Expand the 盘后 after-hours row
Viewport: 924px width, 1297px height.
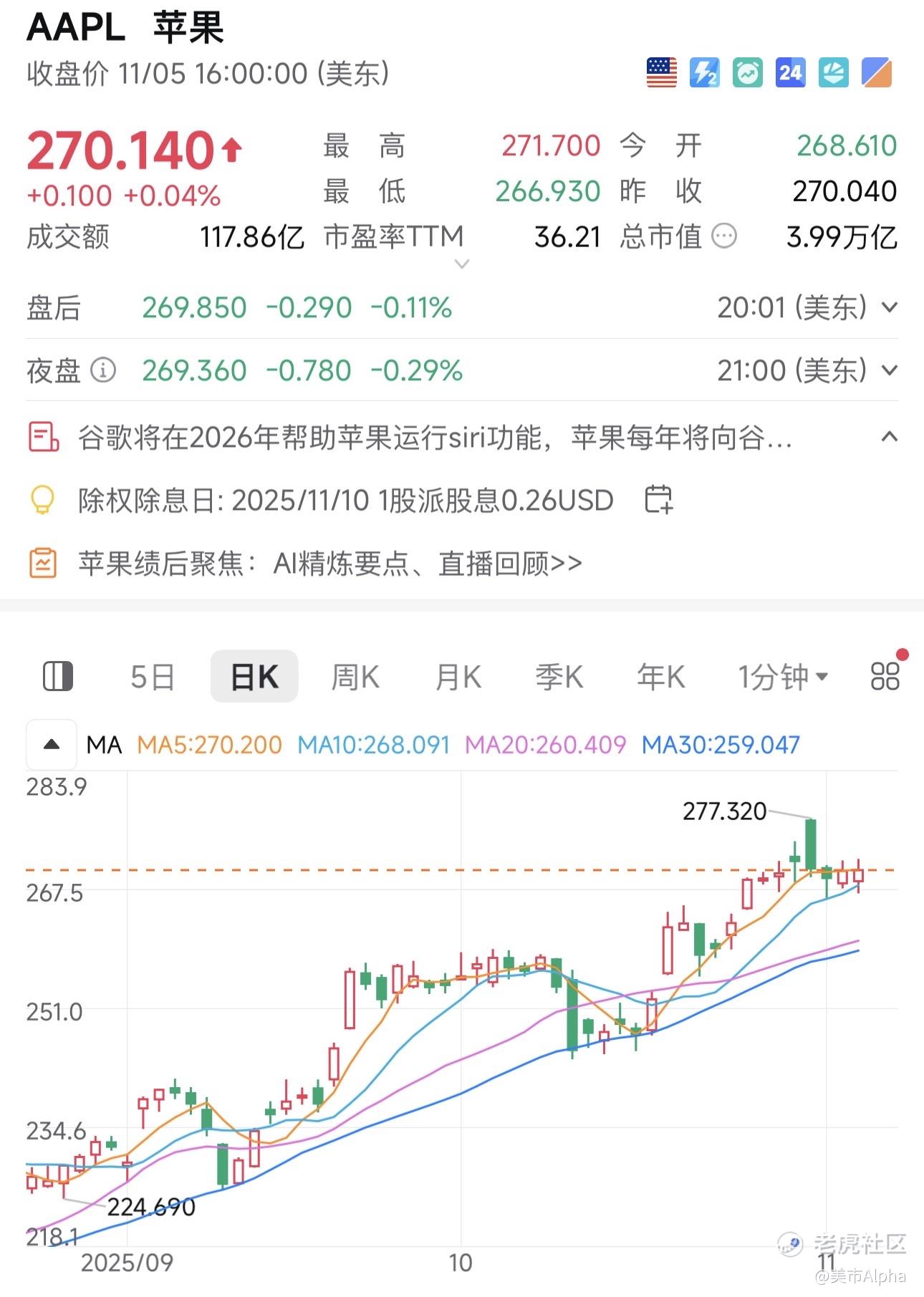(890, 308)
